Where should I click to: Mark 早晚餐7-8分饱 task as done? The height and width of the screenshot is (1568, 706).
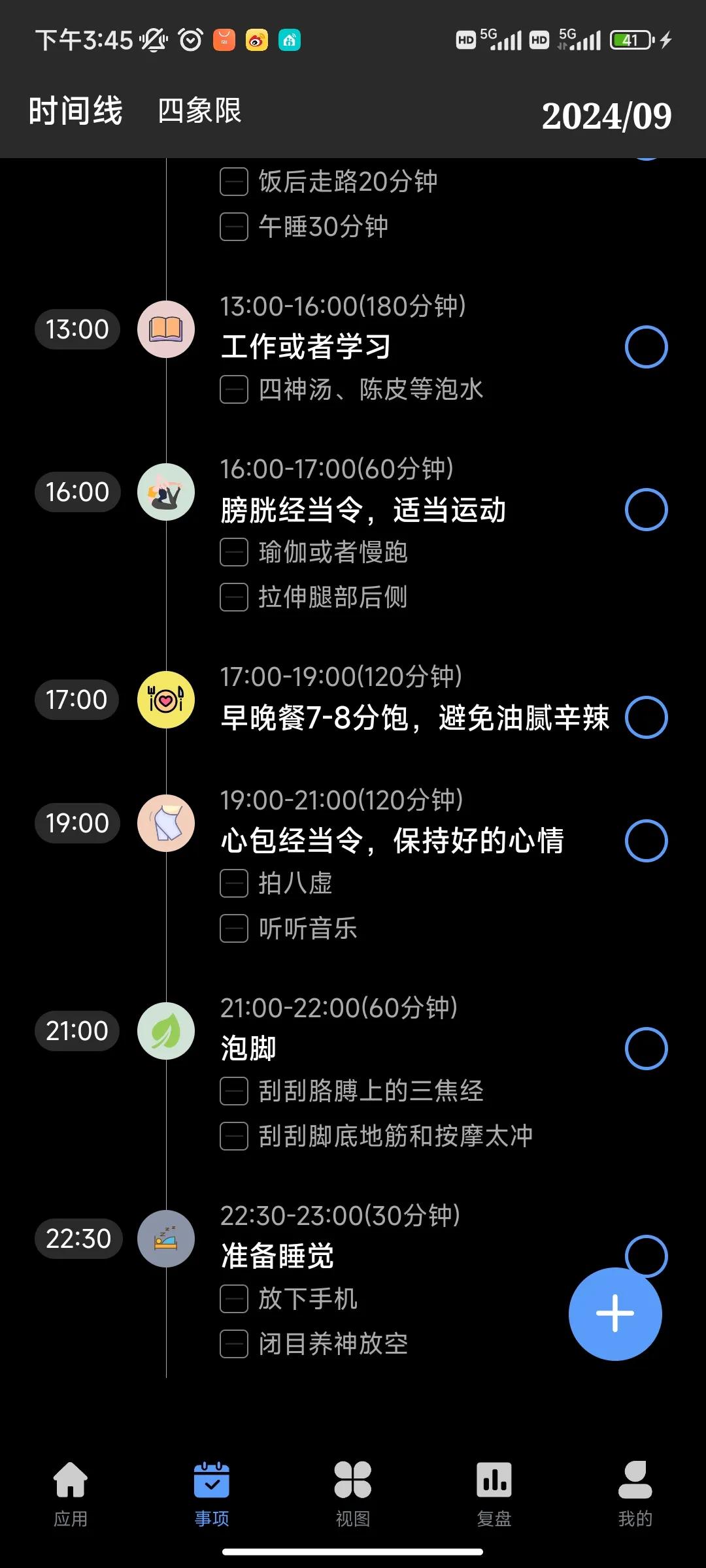(646, 717)
